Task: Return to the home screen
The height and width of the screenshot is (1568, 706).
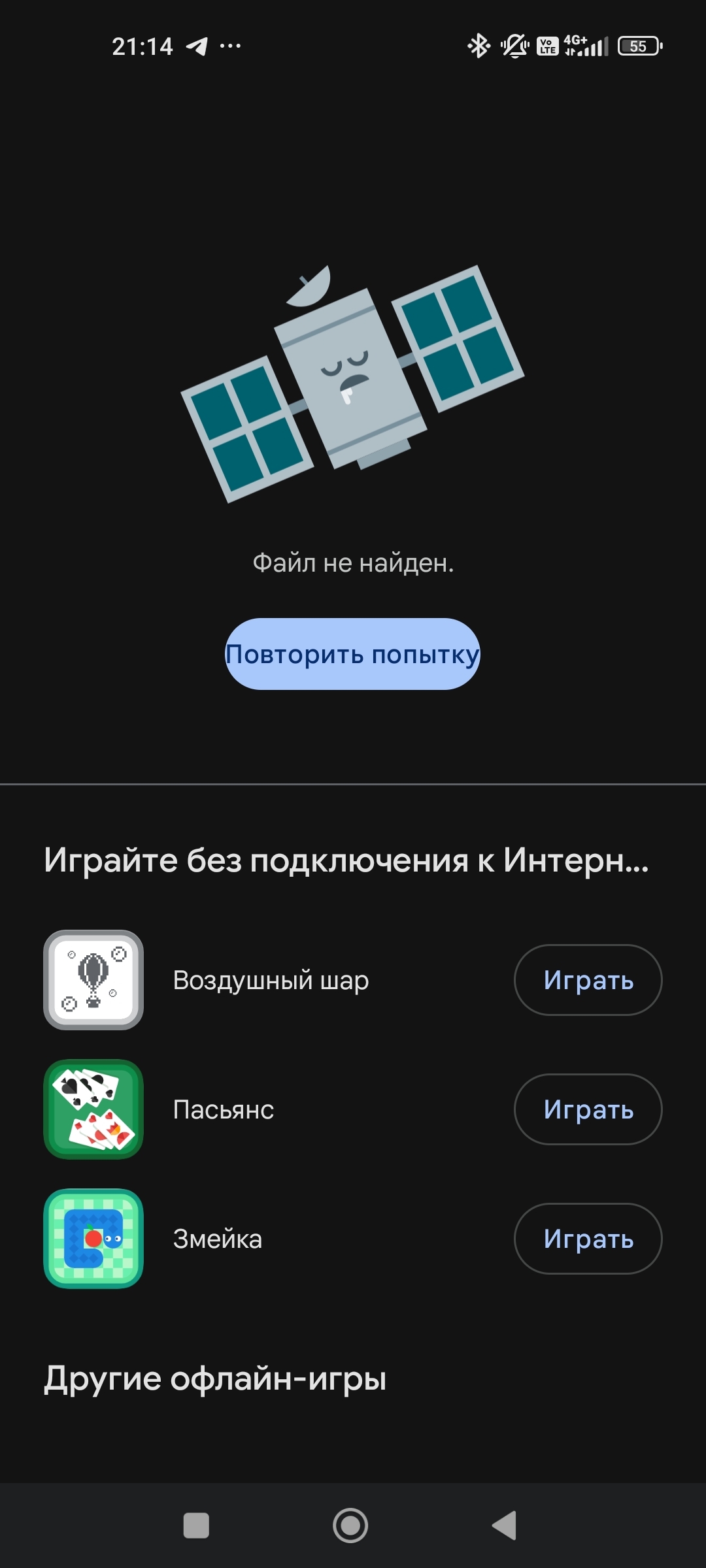Action: [350, 1526]
